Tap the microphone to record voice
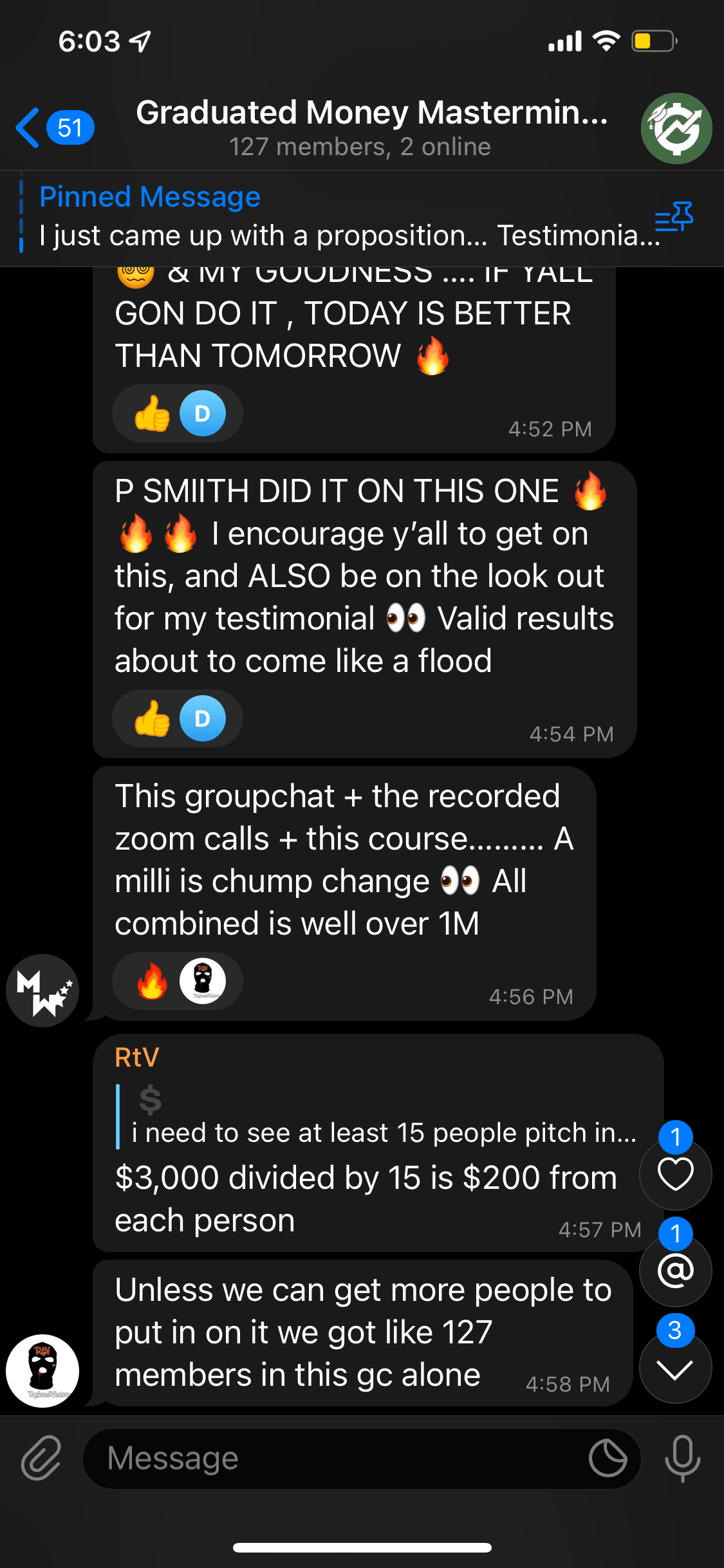Screen dimensions: 724x1568 pos(682,1458)
